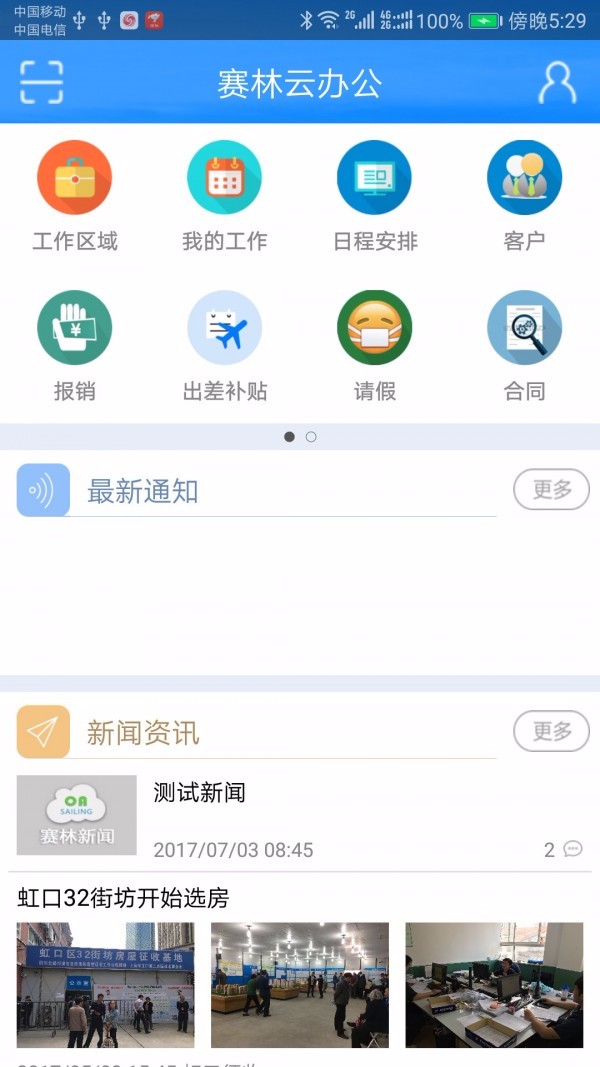Open the QR scan icon

(41, 82)
